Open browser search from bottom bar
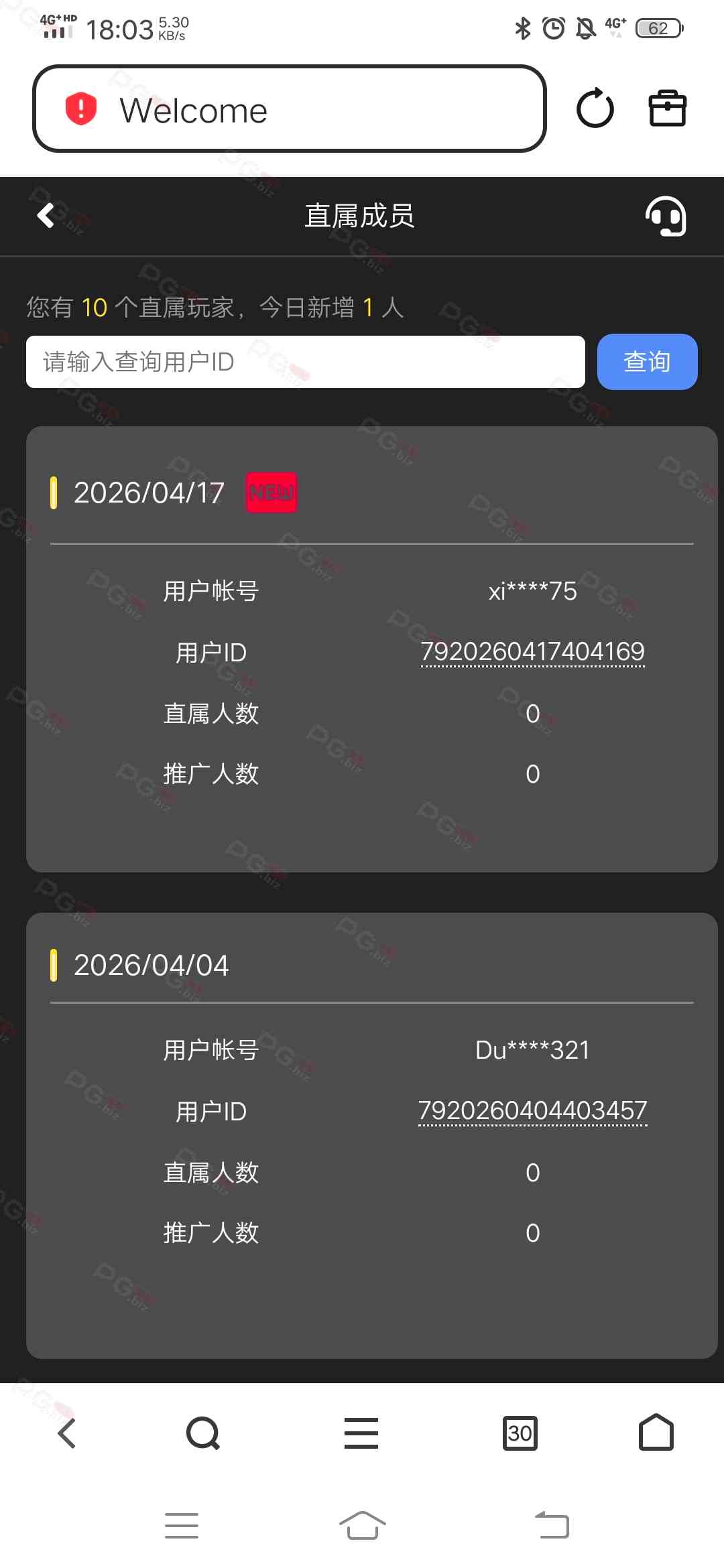The image size is (724, 1568). click(202, 1433)
